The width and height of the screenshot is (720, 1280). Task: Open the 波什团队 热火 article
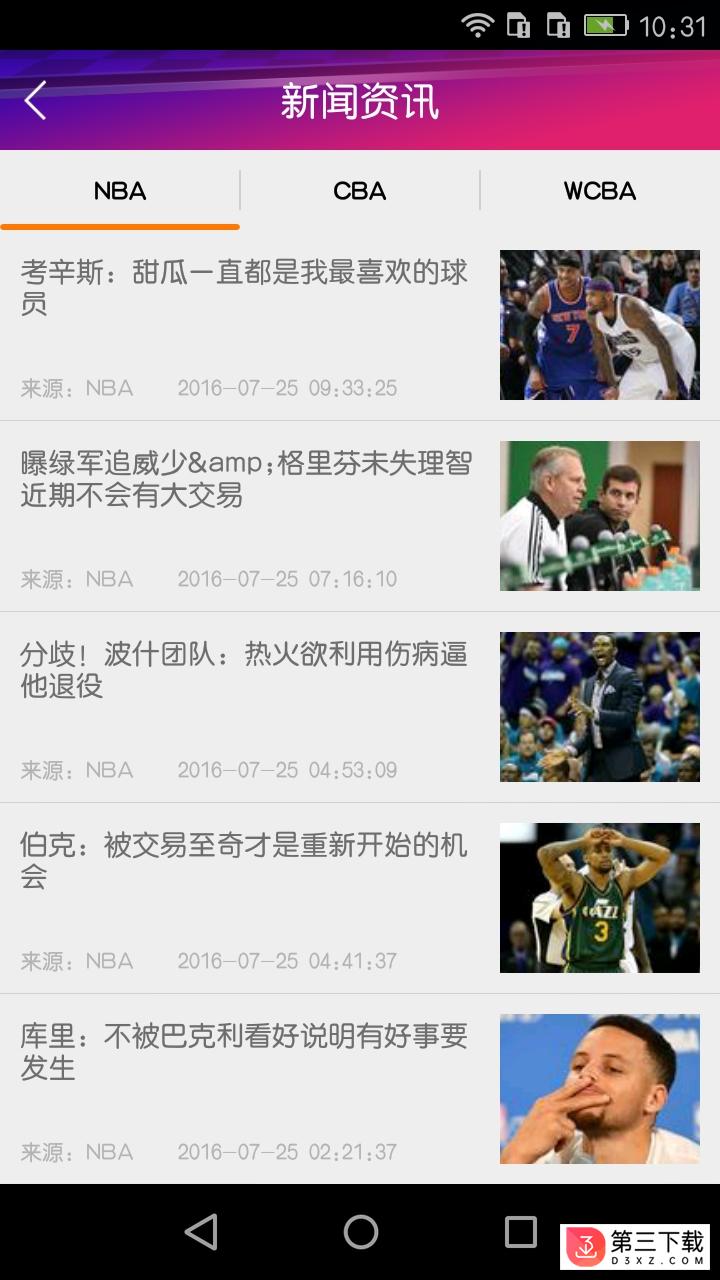pos(245,670)
